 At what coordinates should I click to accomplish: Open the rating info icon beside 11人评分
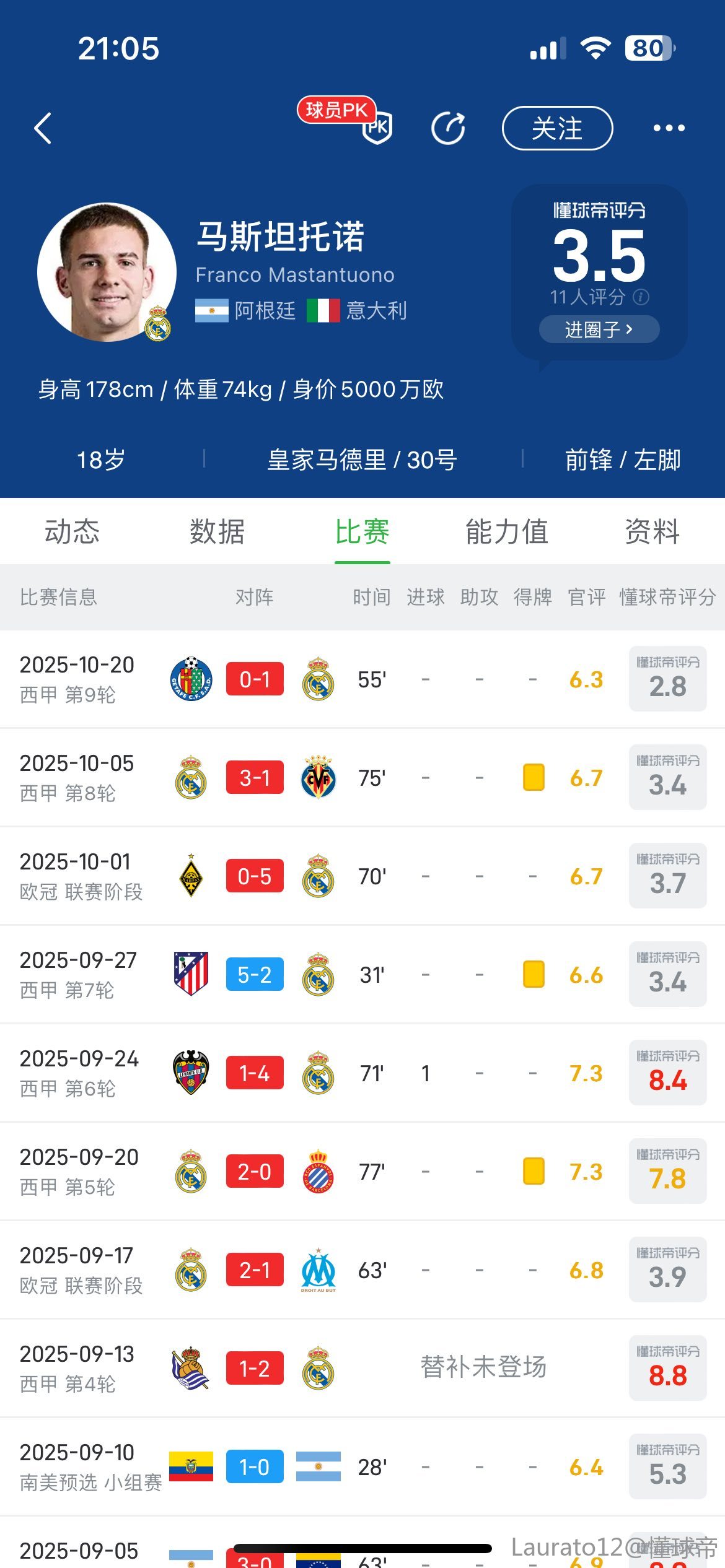(641, 297)
